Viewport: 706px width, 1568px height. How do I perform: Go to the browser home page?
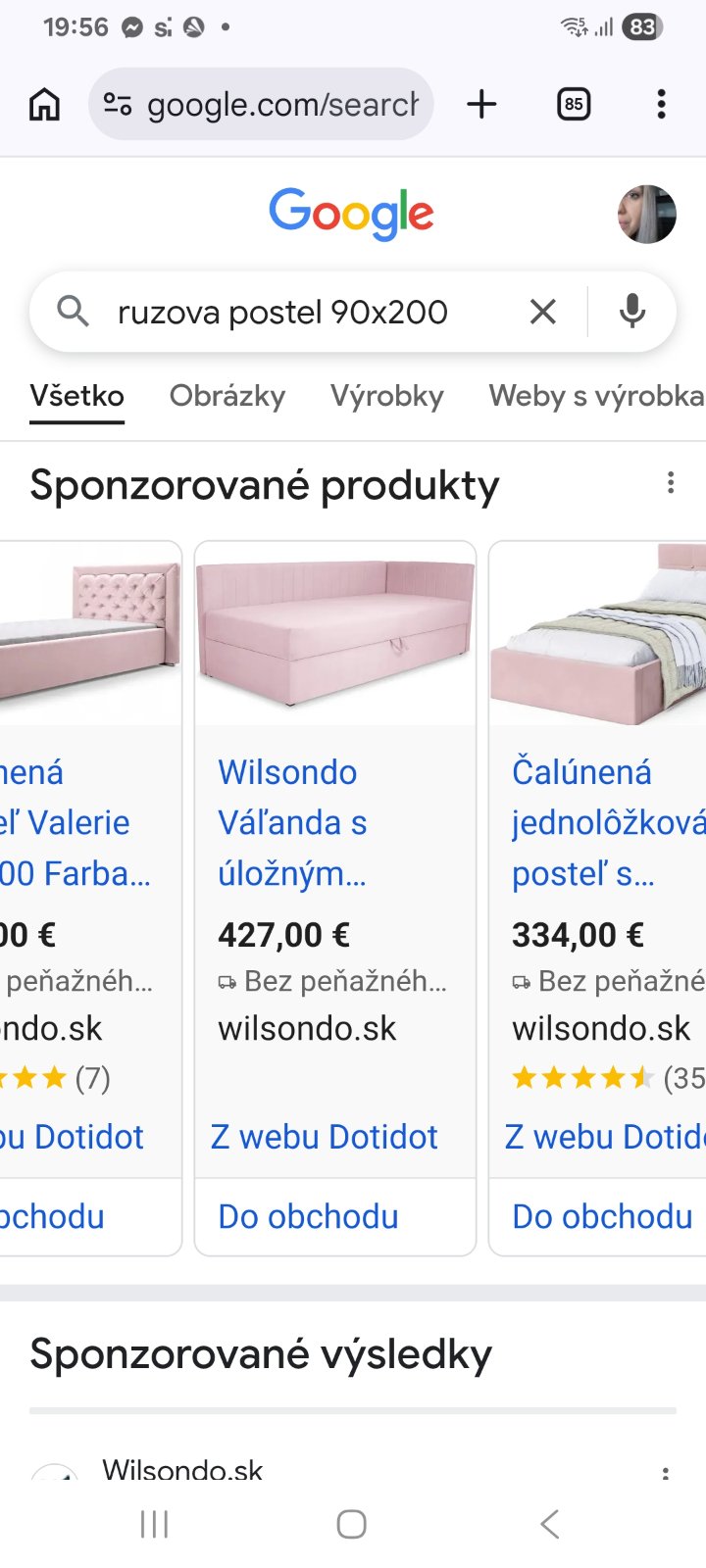coord(44,104)
